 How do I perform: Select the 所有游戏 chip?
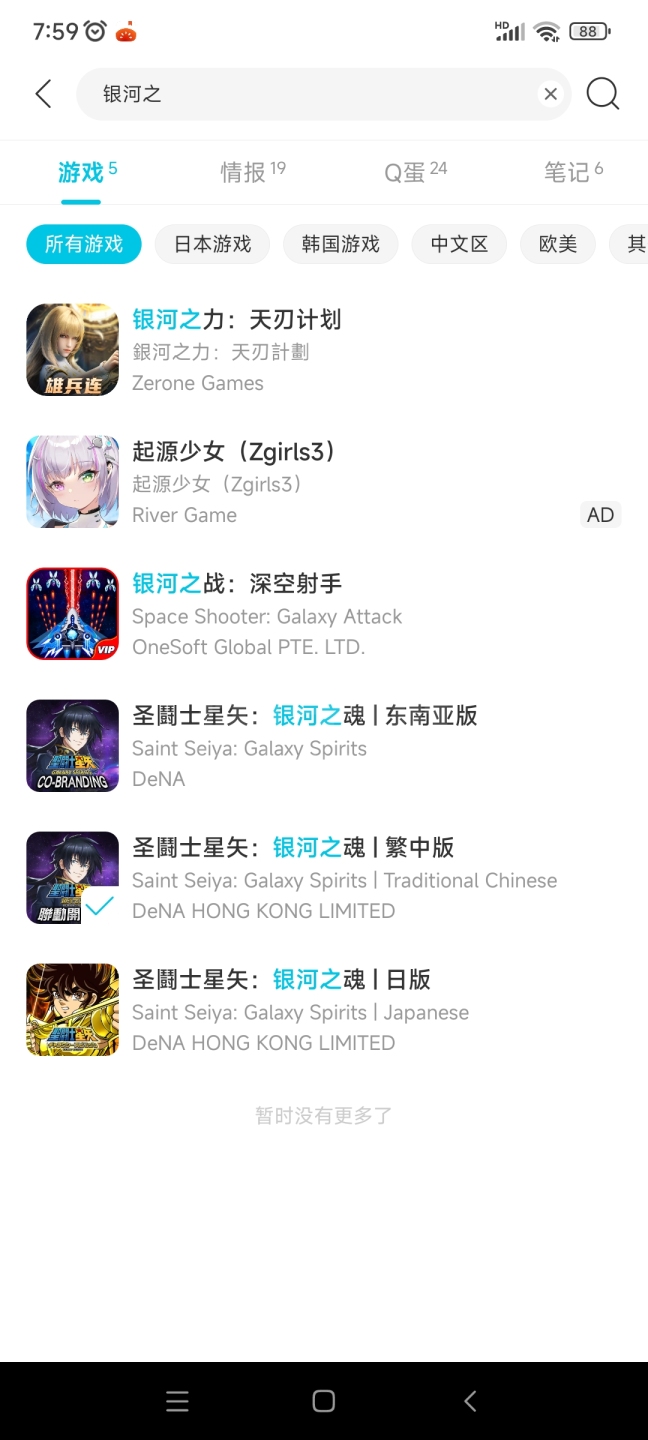click(x=84, y=244)
